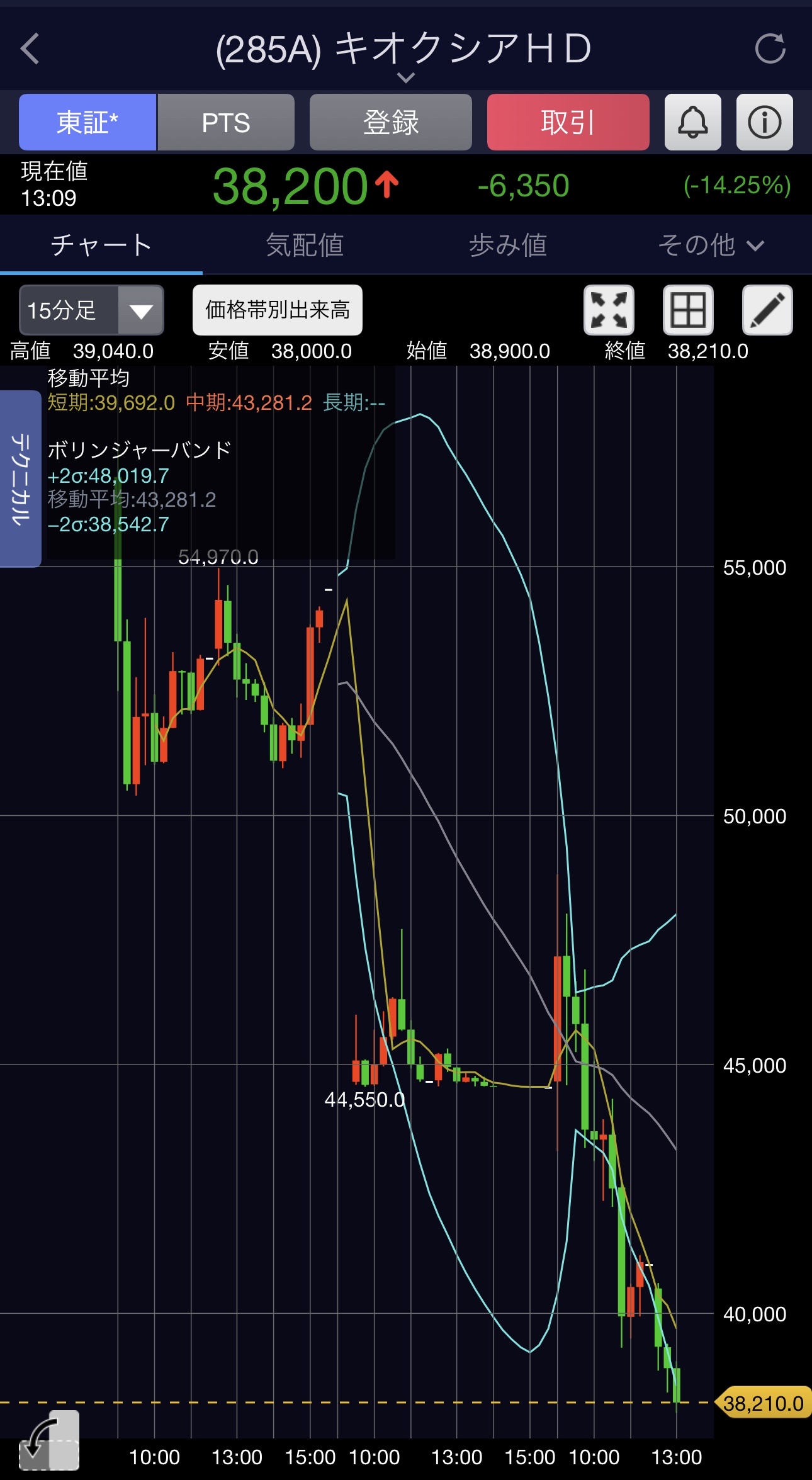Switch to the 気配値 tab
Viewport: 812px width, 1480px height.
click(x=305, y=245)
